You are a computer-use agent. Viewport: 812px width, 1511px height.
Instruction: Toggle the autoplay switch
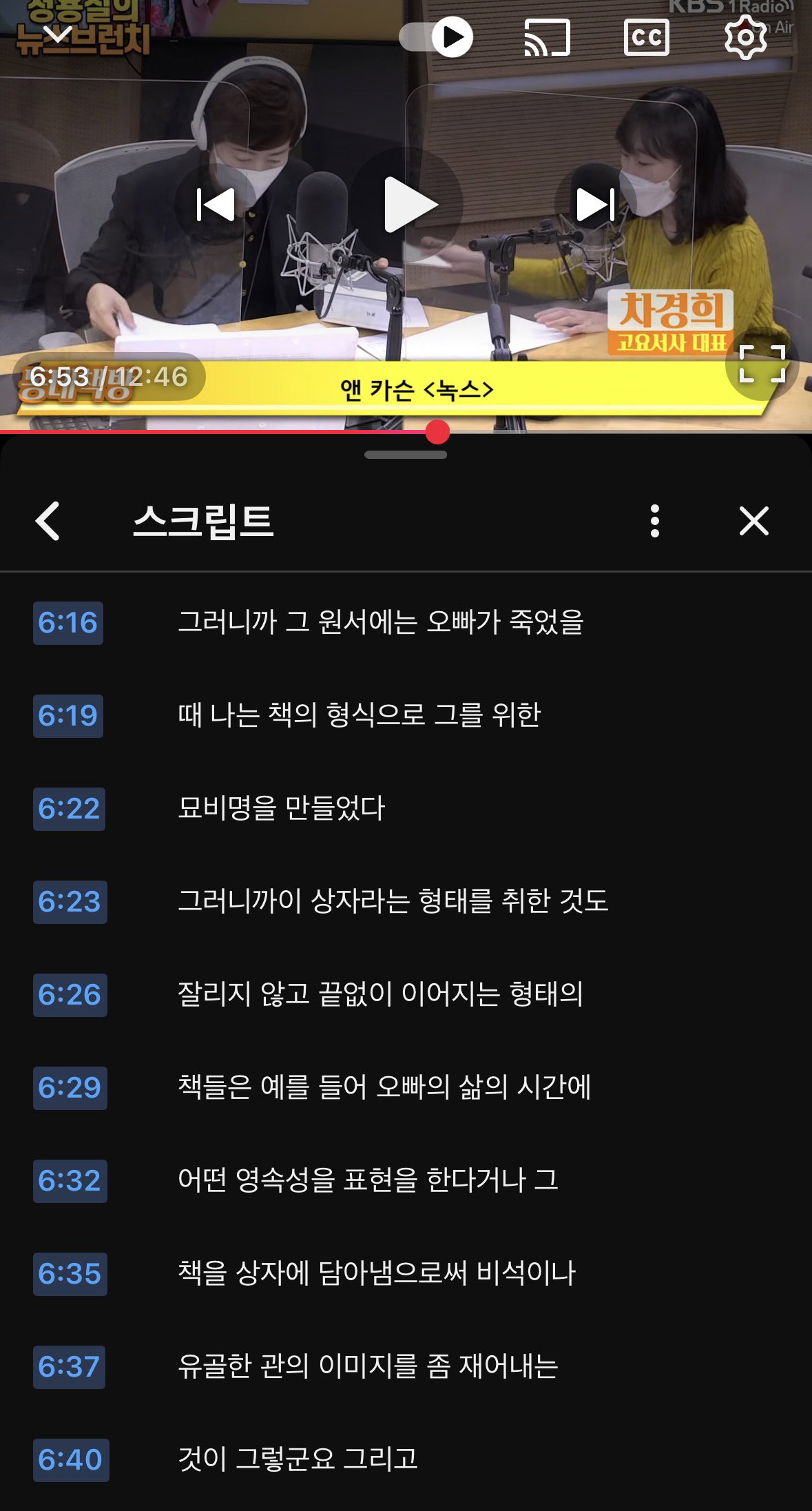pyautogui.click(x=437, y=37)
